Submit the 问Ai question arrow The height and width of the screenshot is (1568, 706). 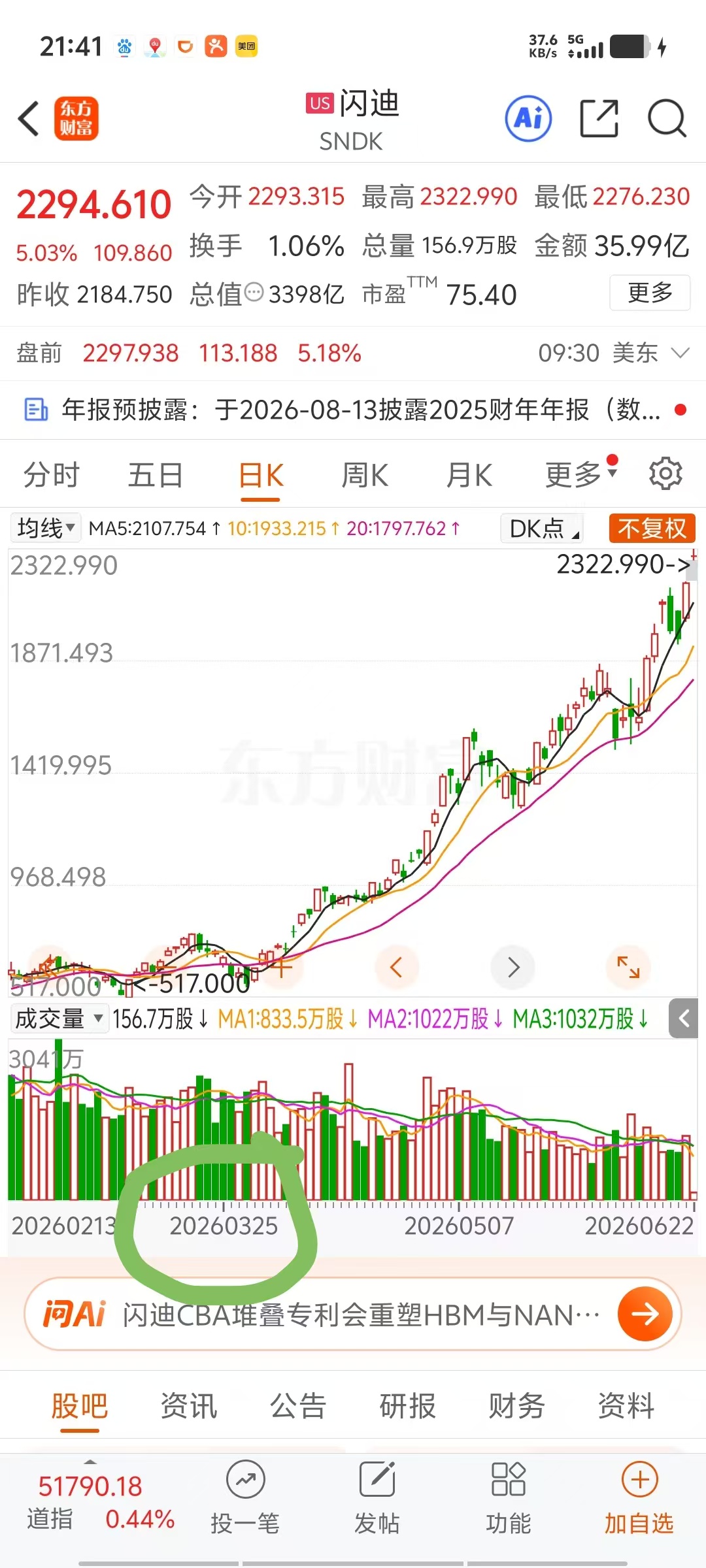click(x=645, y=1315)
